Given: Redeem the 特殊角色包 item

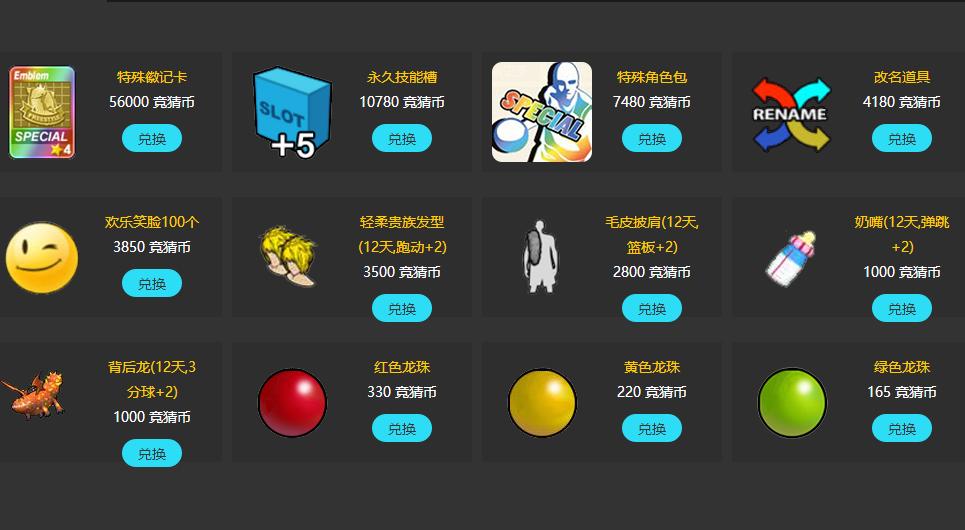Looking at the screenshot, I should [652, 139].
